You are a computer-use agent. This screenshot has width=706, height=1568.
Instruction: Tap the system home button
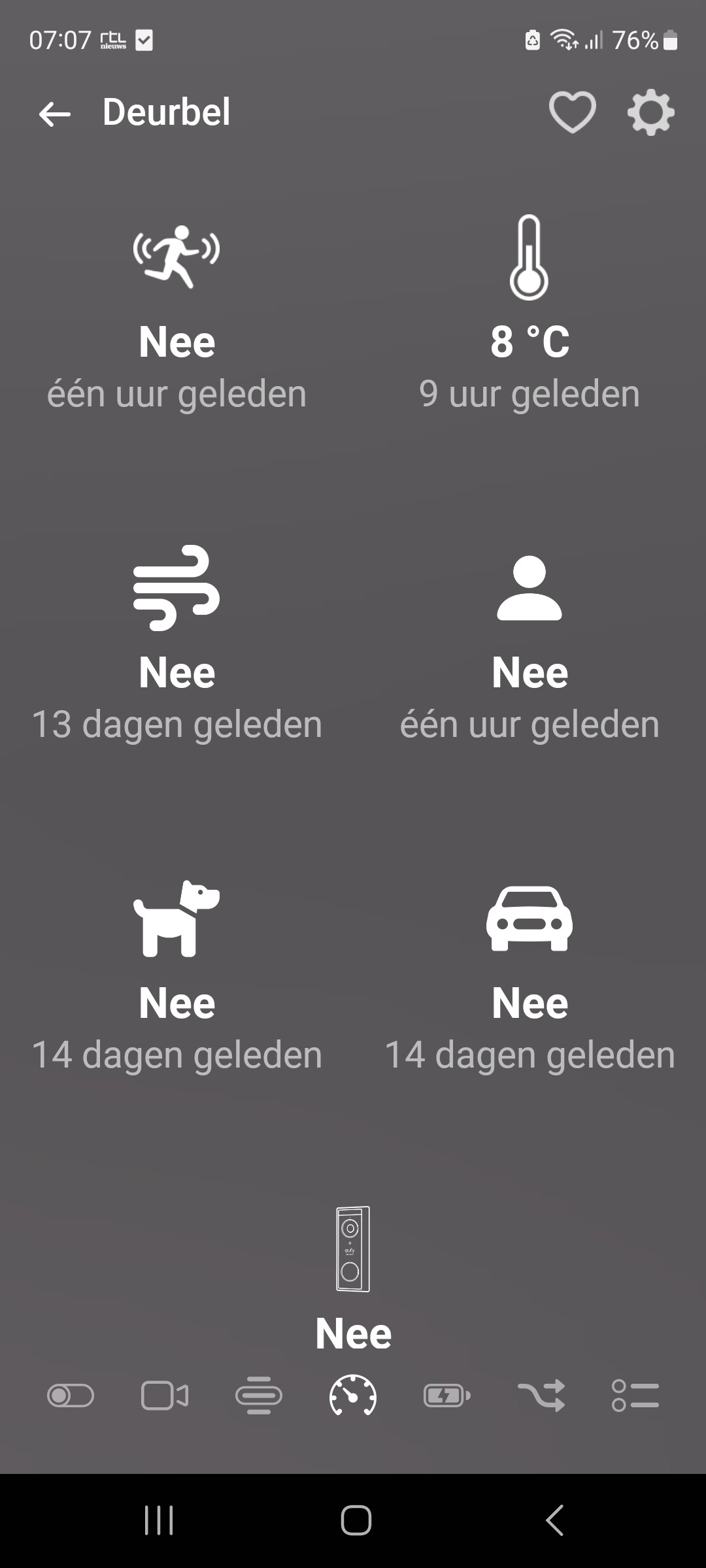coord(356,1520)
